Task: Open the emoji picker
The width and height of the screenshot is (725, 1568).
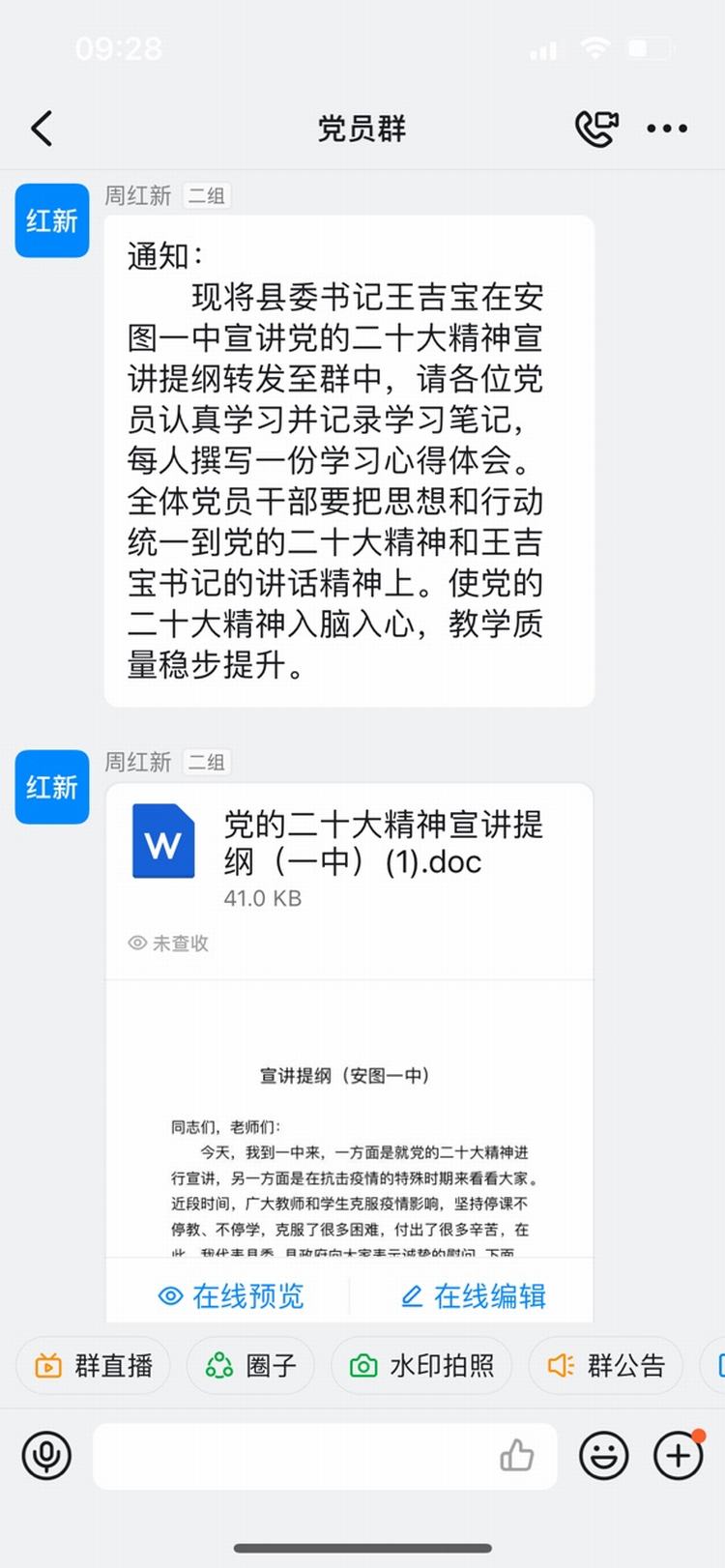Action: click(604, 1455)
